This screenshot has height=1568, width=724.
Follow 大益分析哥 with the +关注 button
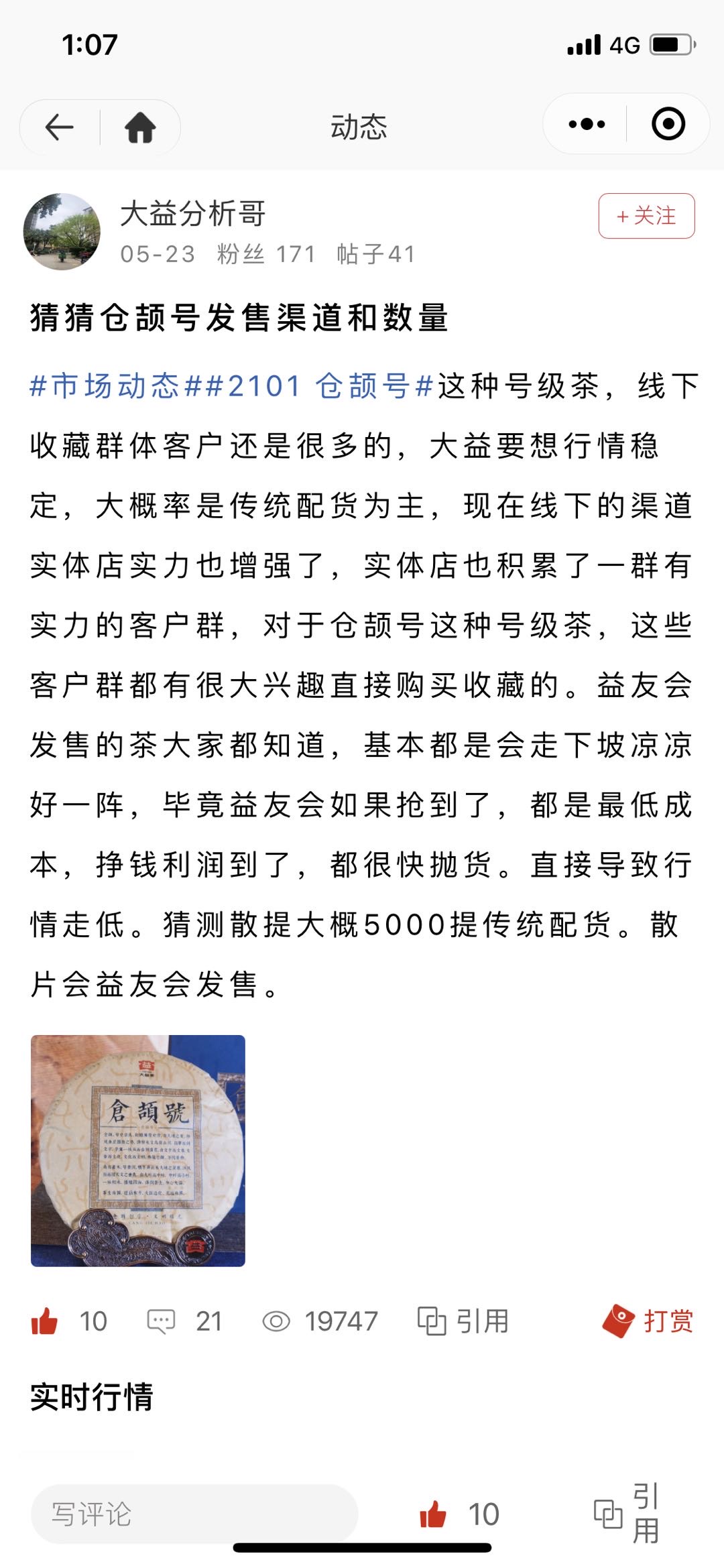(x=646, y=216)
